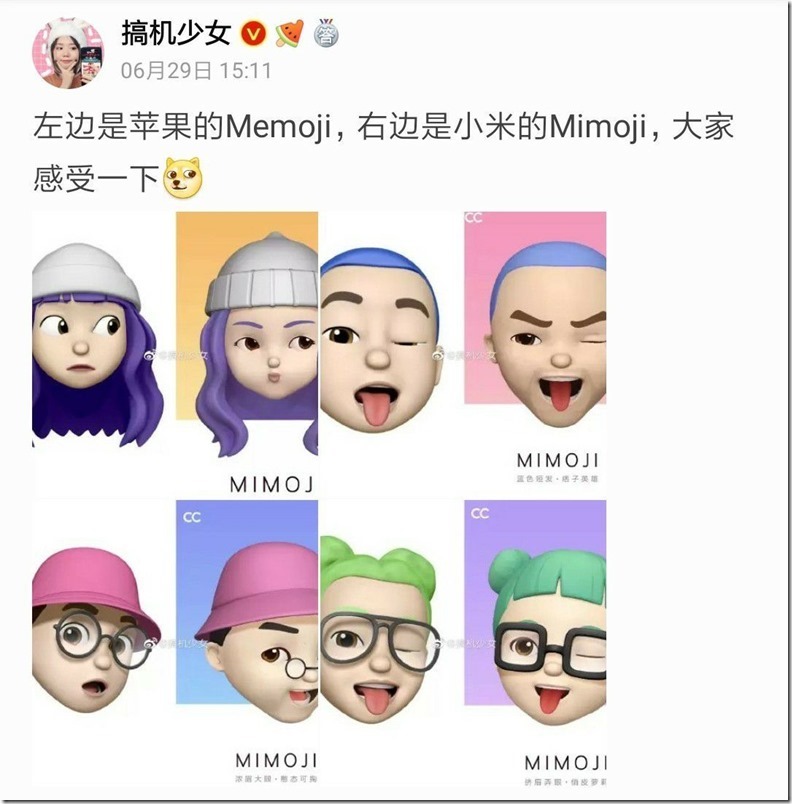
Task: View the photo with green-haired glasses avatars
Action: click(x=462, y=642)
